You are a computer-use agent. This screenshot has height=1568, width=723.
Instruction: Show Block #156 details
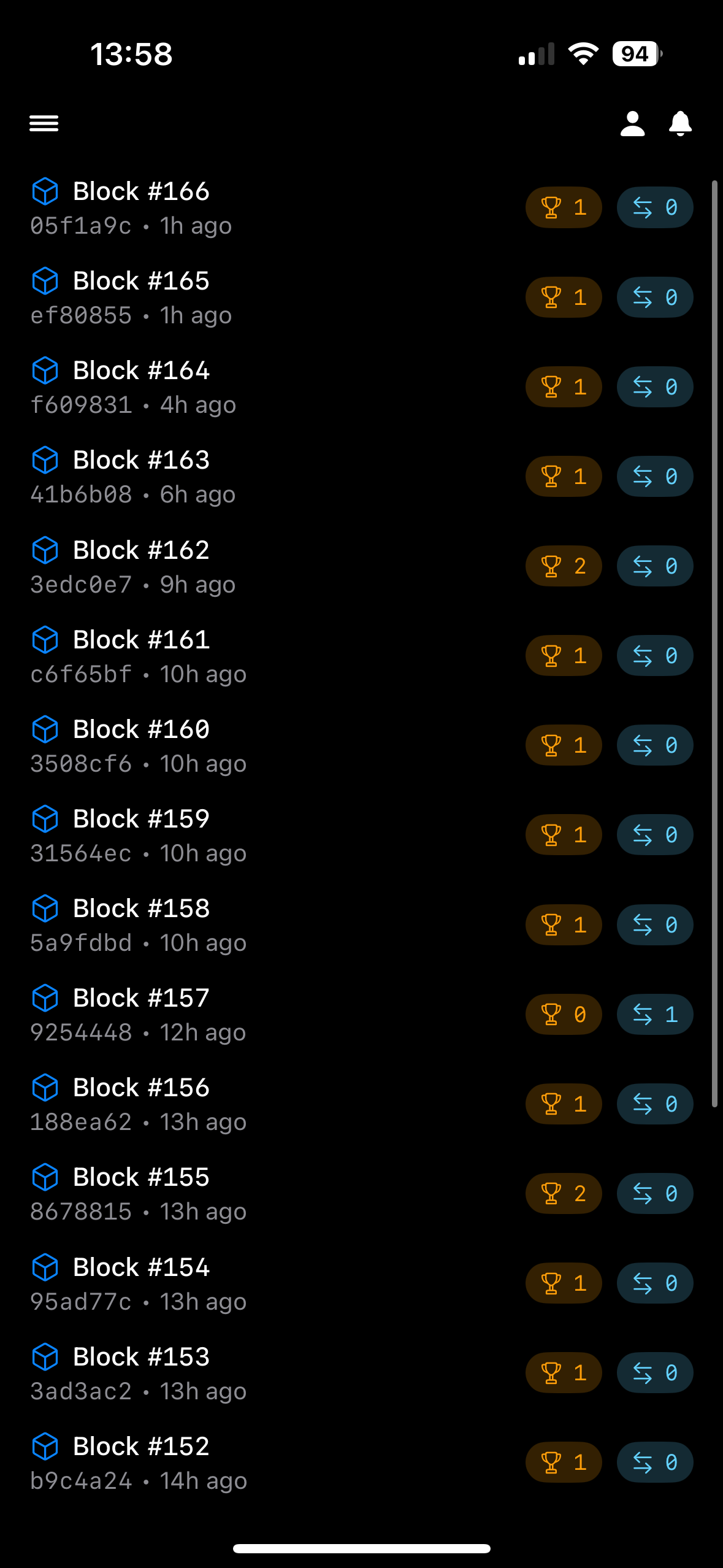pyautogui.click(x=362, y=1104)
